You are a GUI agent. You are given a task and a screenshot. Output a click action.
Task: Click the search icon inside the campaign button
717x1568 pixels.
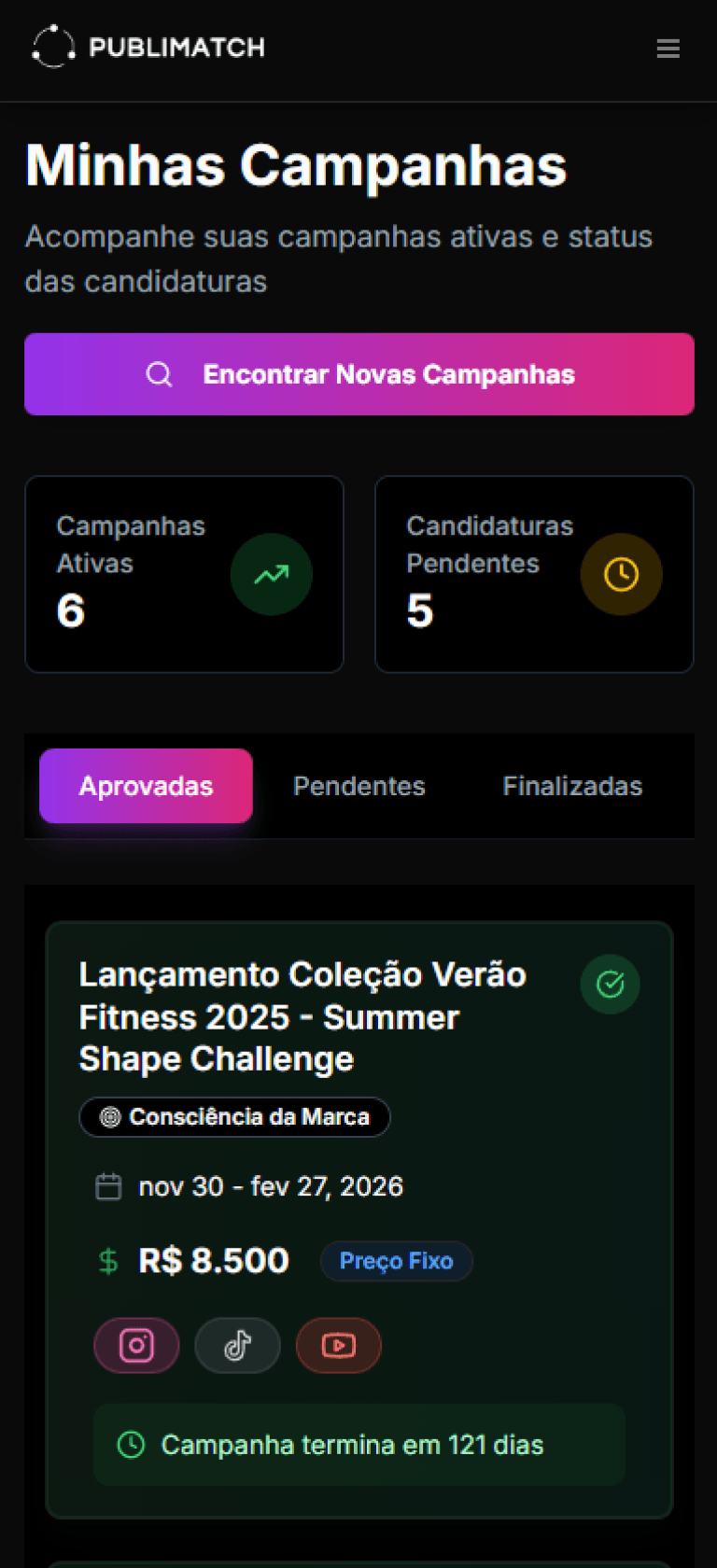(159, 374)
